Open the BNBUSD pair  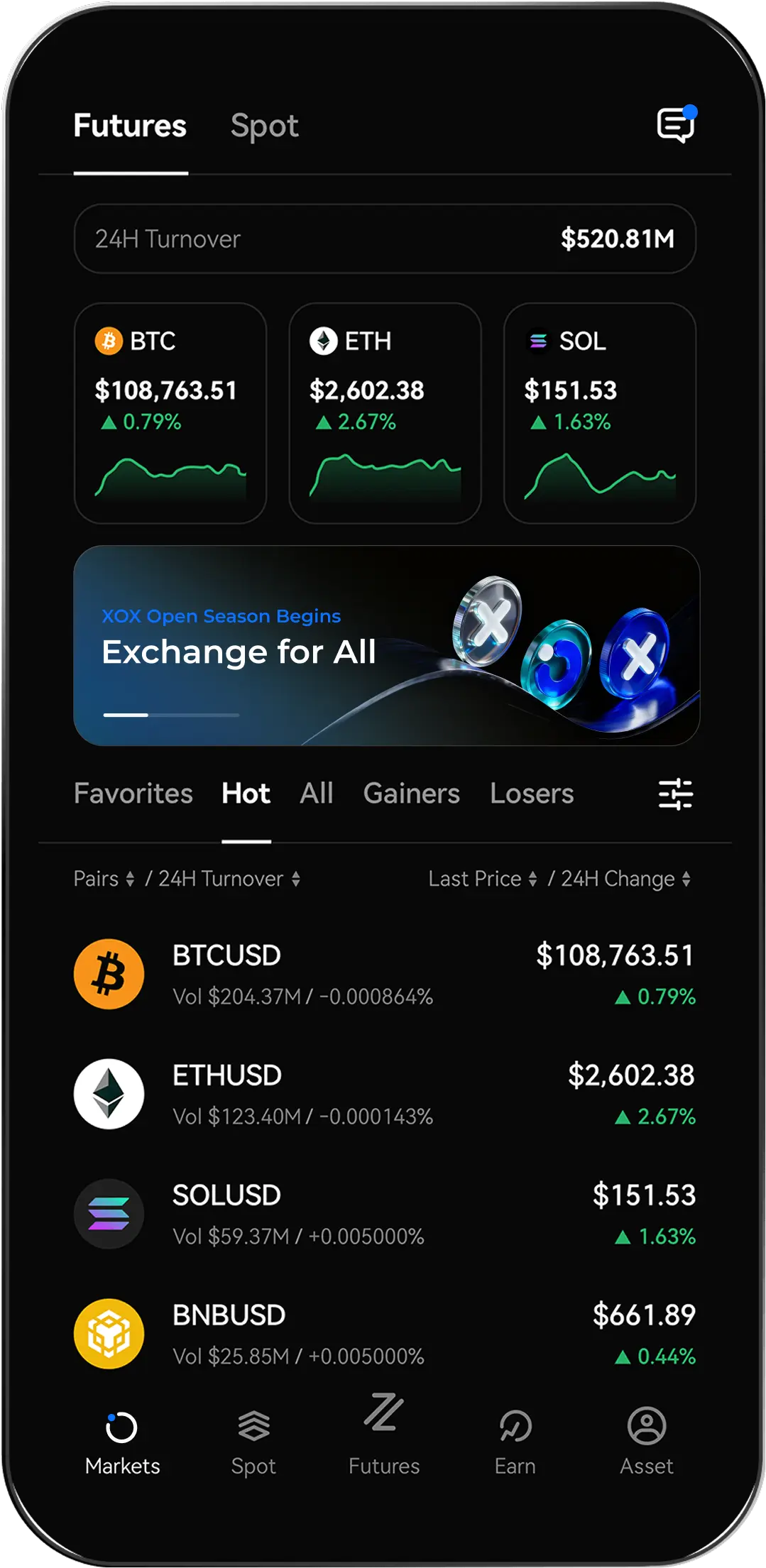tap(383, 1334)
